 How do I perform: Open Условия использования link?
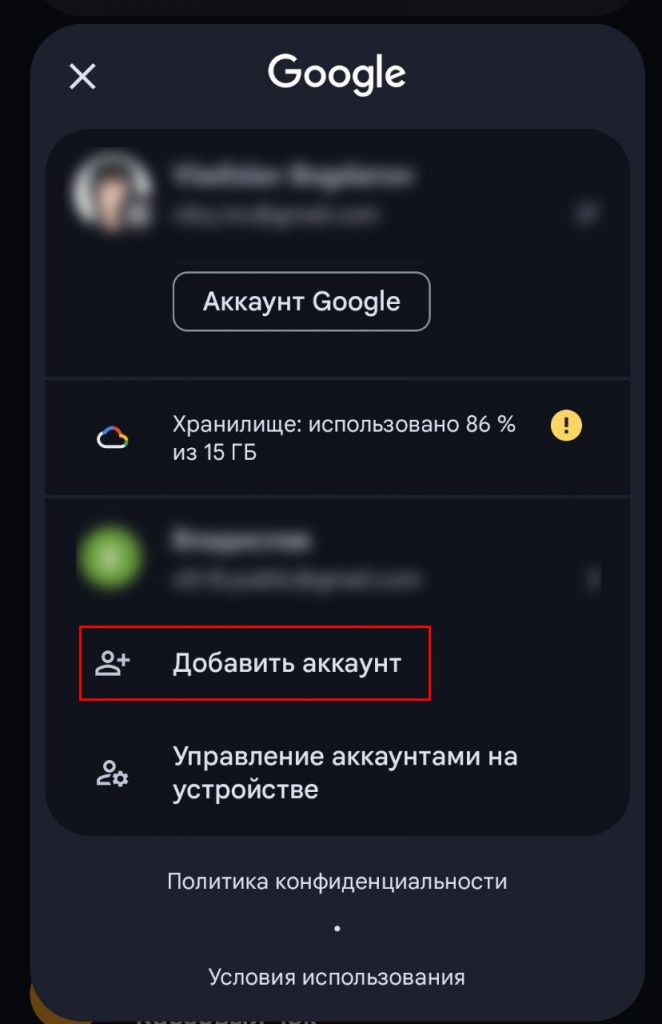[337, 977]
